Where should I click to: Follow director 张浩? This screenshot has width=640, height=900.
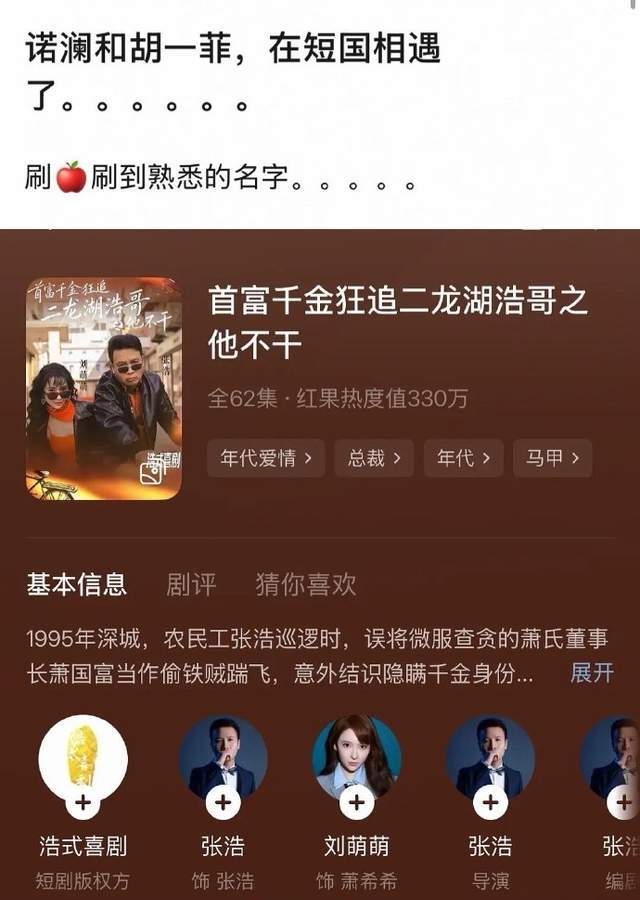pyautogui.click(x=490, y=802)
